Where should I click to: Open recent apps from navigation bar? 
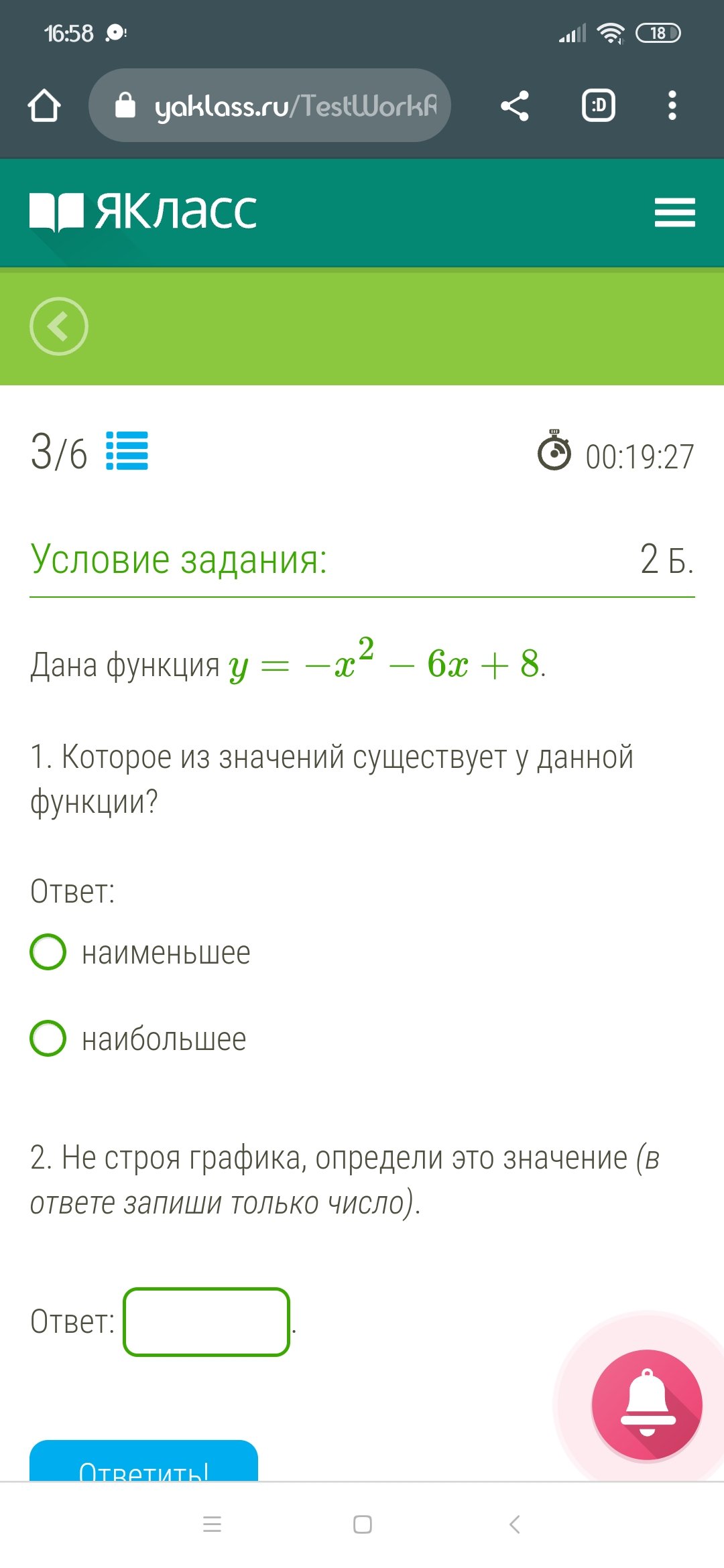212,1524
